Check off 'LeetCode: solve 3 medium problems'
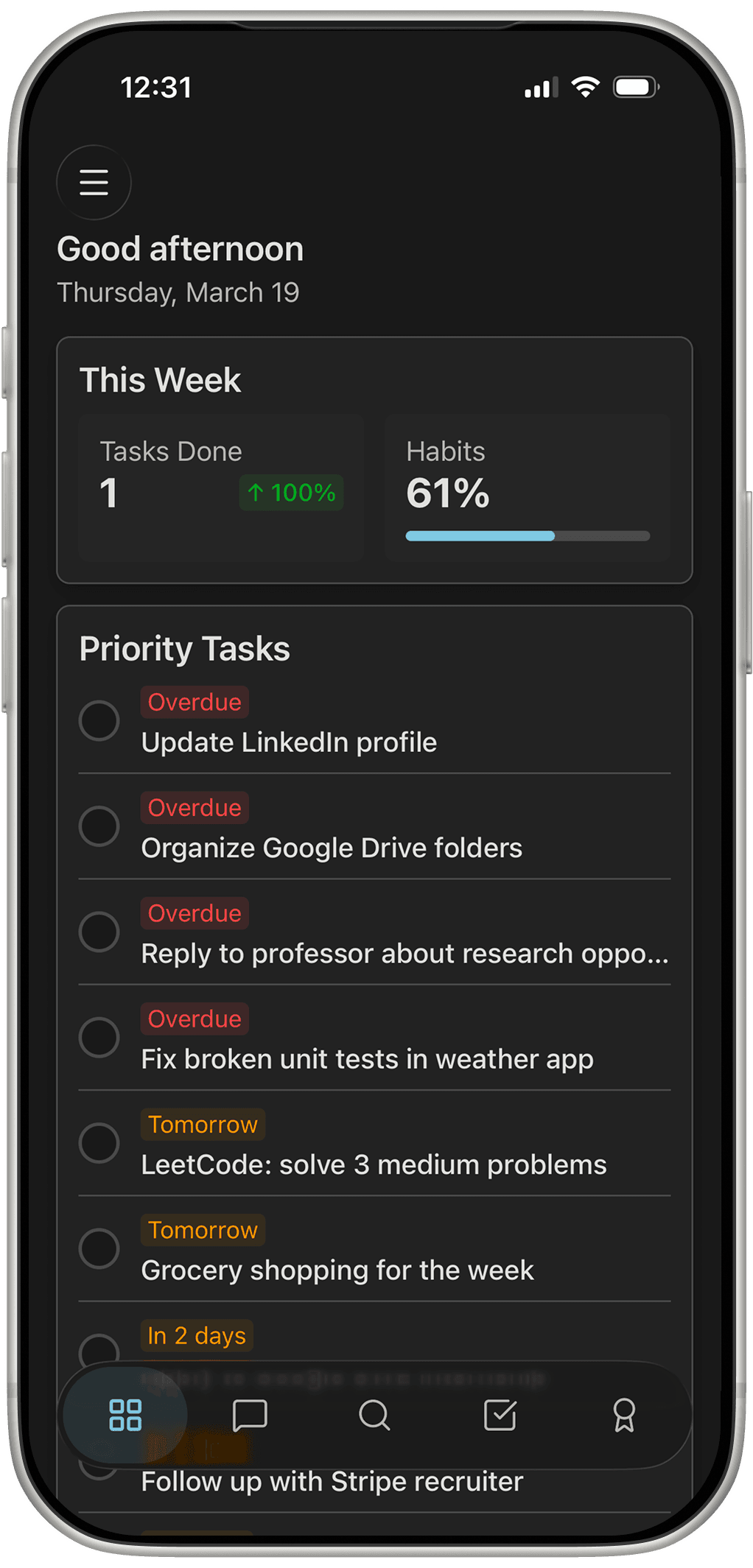The height and width of the screenshot is (1568, 753). point(99,1142)
